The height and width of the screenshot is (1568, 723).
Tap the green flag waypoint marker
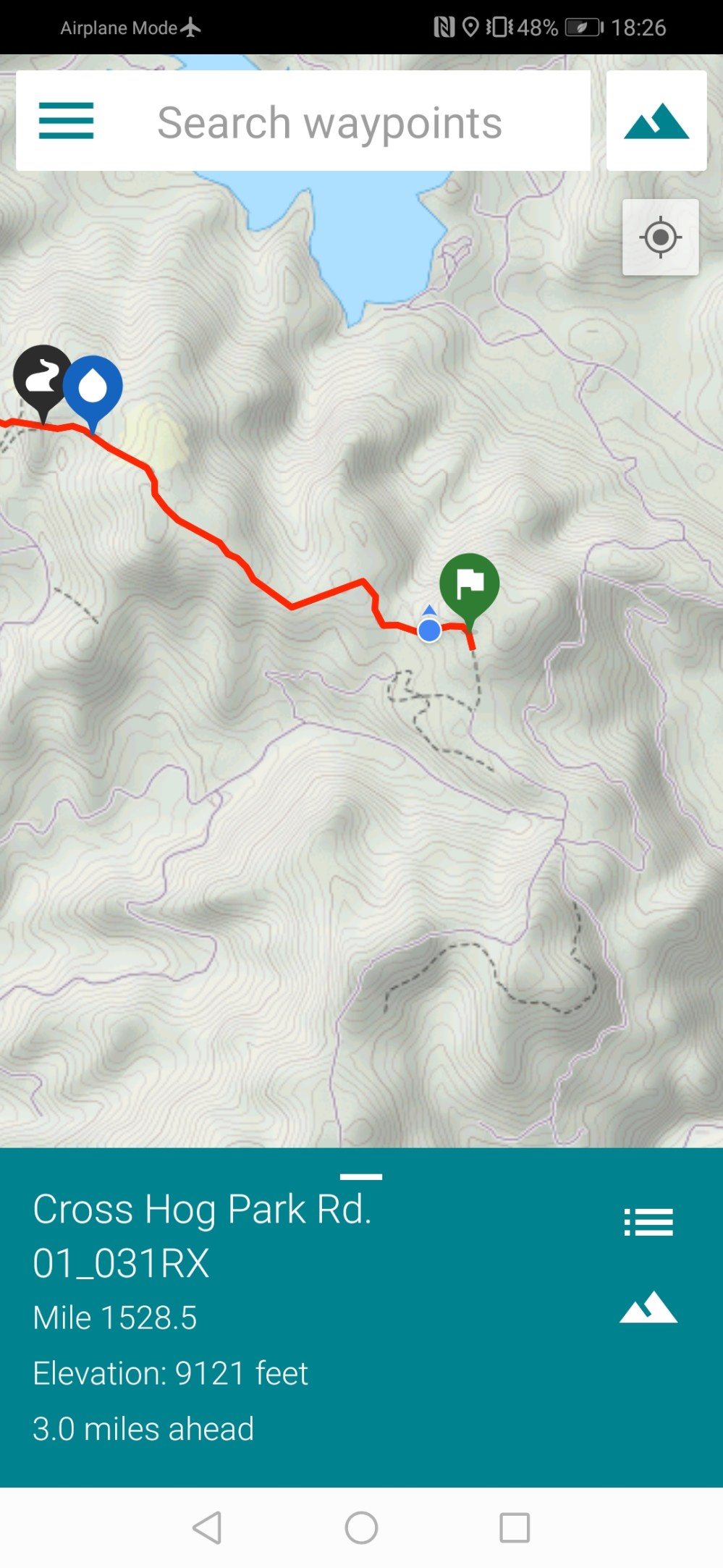tap(470, 583)
